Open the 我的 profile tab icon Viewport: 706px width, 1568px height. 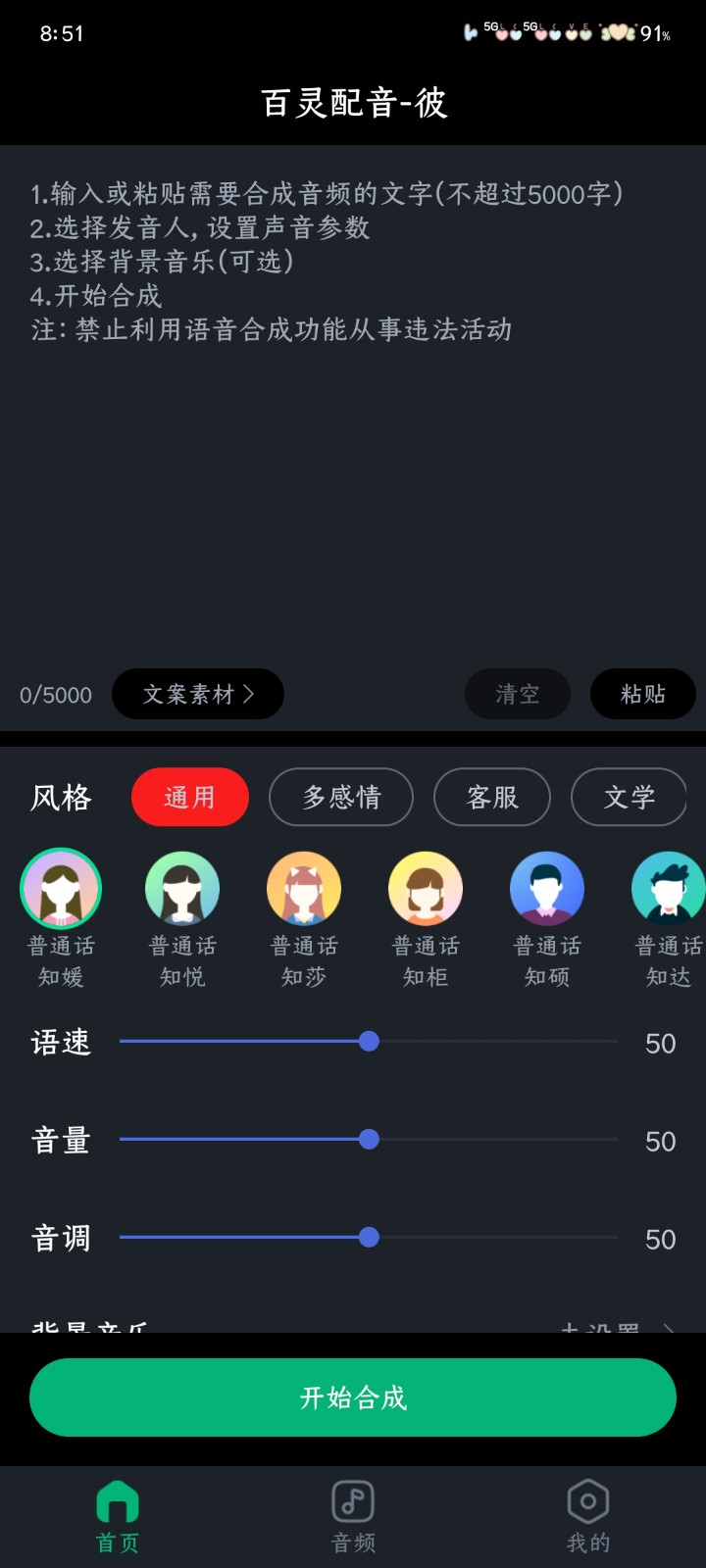[x=586, y=1501]
